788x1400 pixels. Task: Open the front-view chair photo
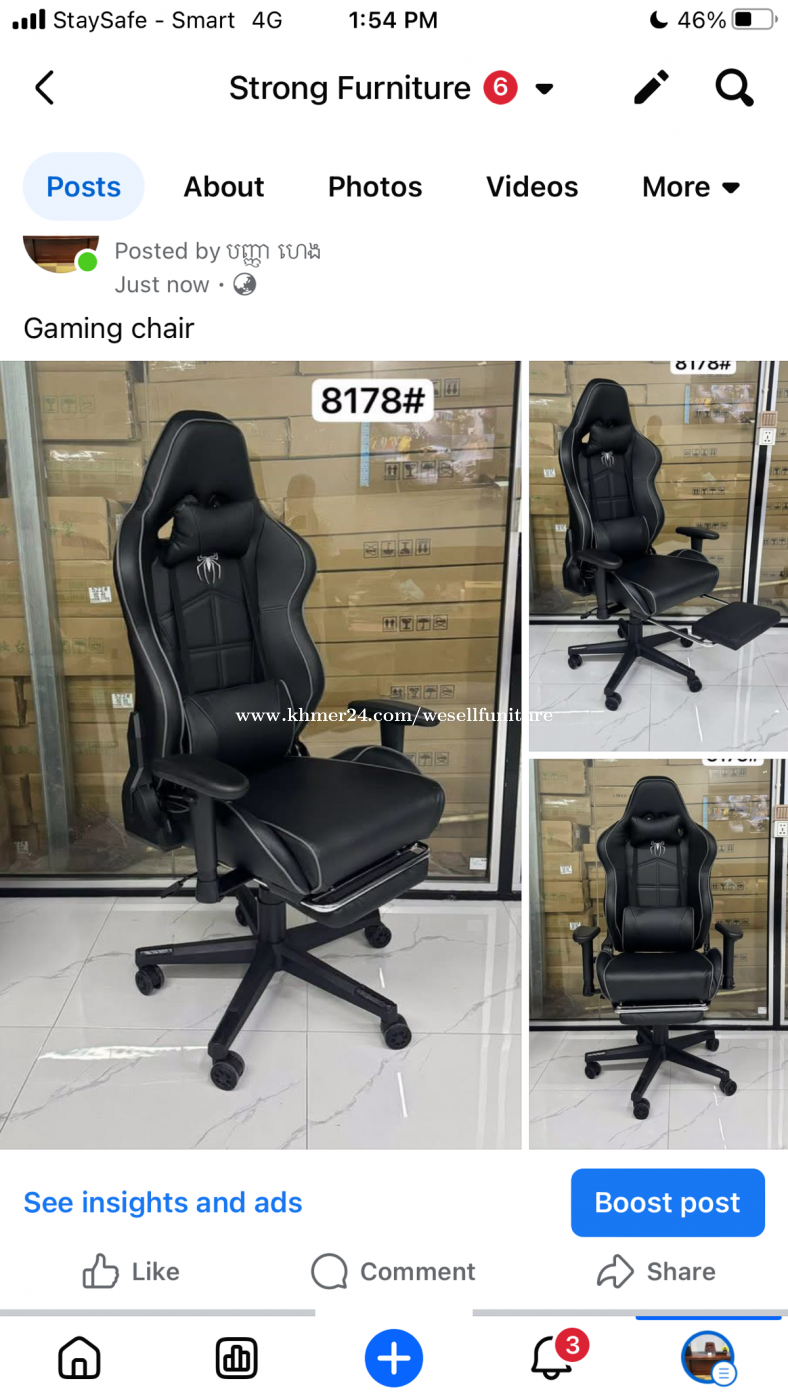(x=658, y=954)
